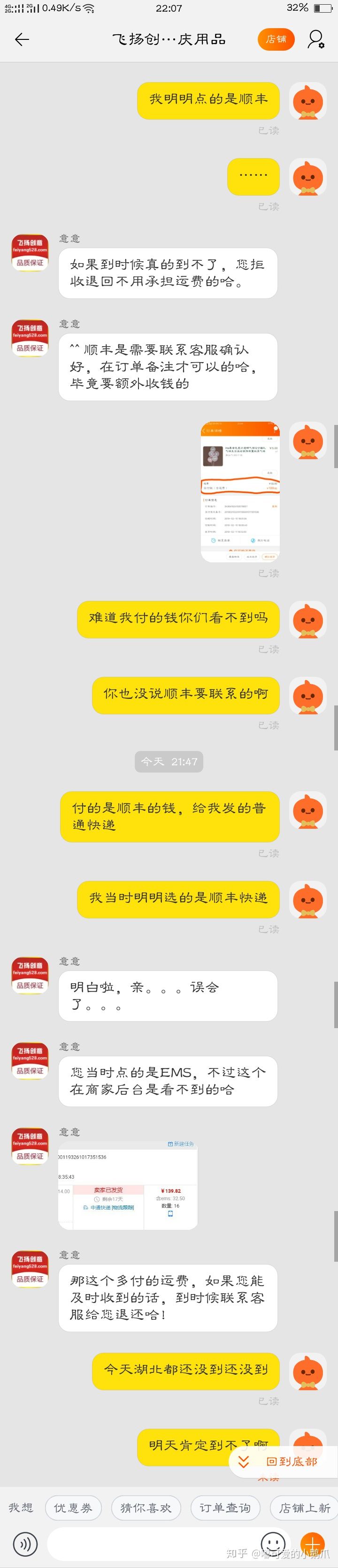Tap the 店铺上新 chip
This screenshot has height=1568, width=338.
(304, 1507)
